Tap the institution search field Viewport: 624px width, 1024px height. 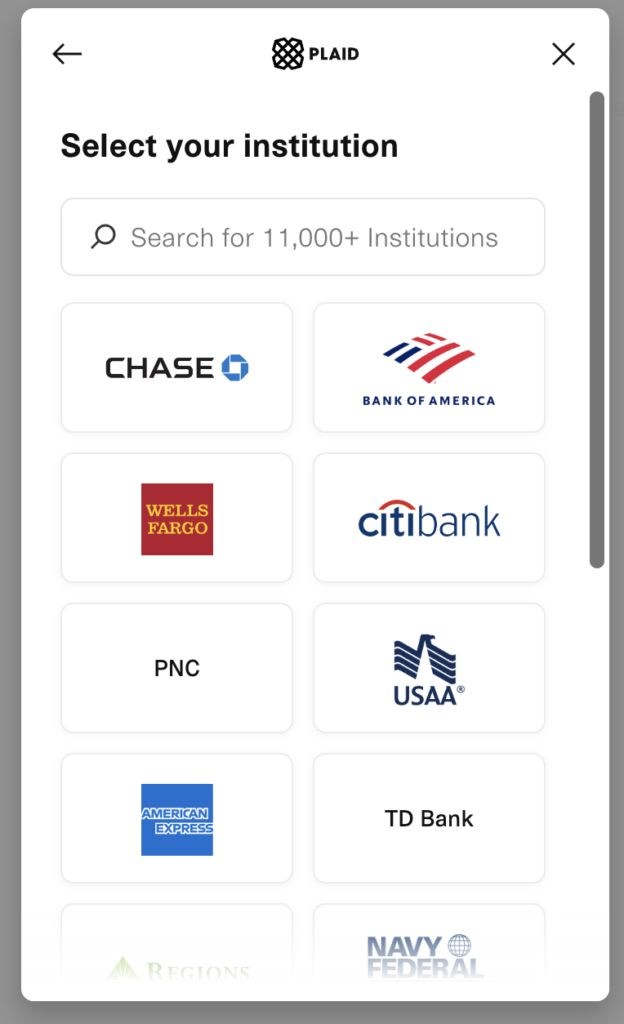(303, 237)
